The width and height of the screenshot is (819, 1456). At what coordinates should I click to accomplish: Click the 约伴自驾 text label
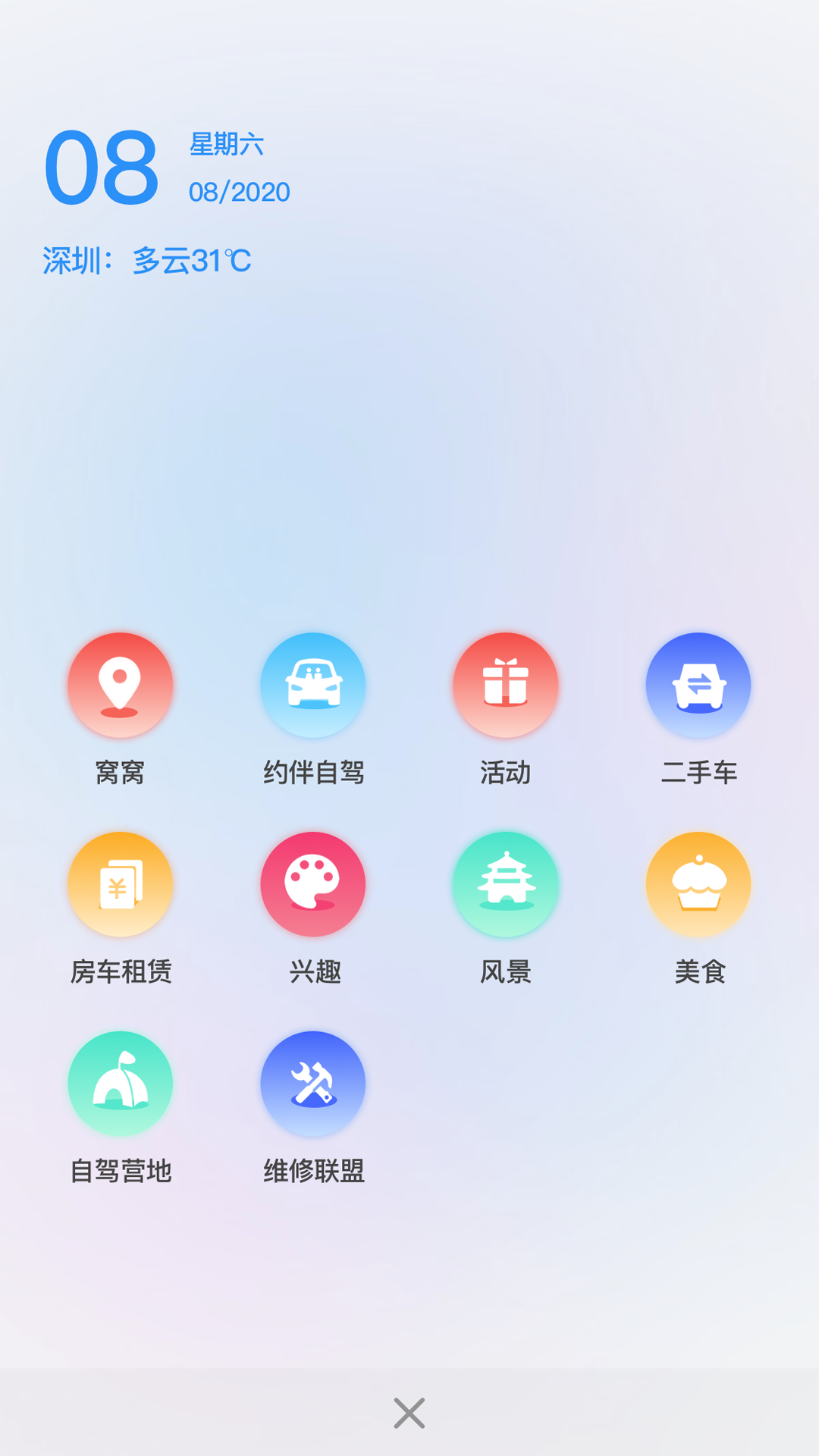313,773
